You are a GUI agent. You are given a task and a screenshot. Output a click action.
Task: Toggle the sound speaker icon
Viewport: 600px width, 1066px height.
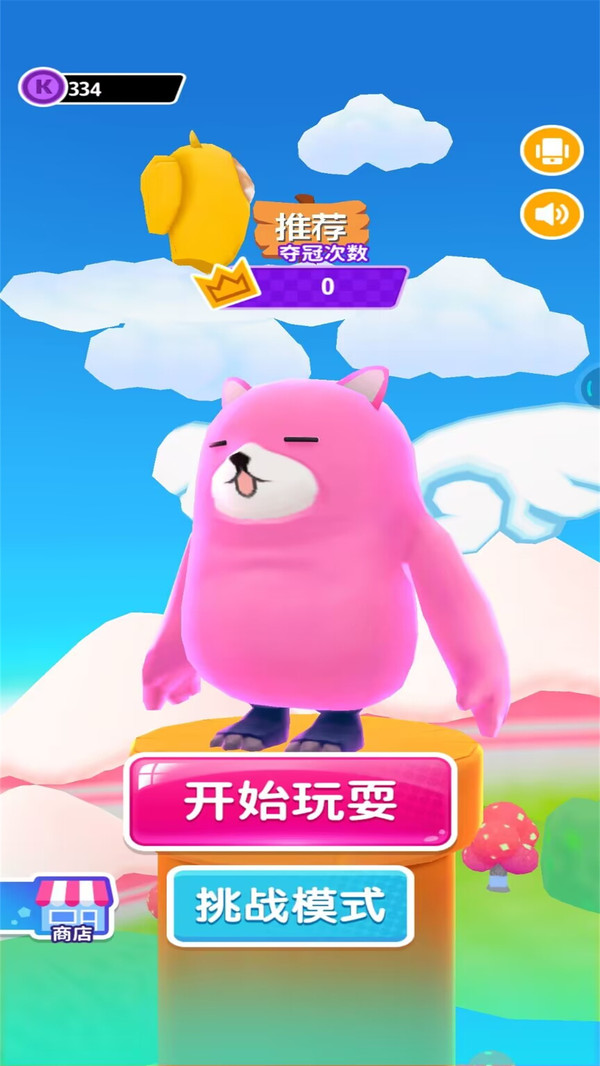(551, 213)
